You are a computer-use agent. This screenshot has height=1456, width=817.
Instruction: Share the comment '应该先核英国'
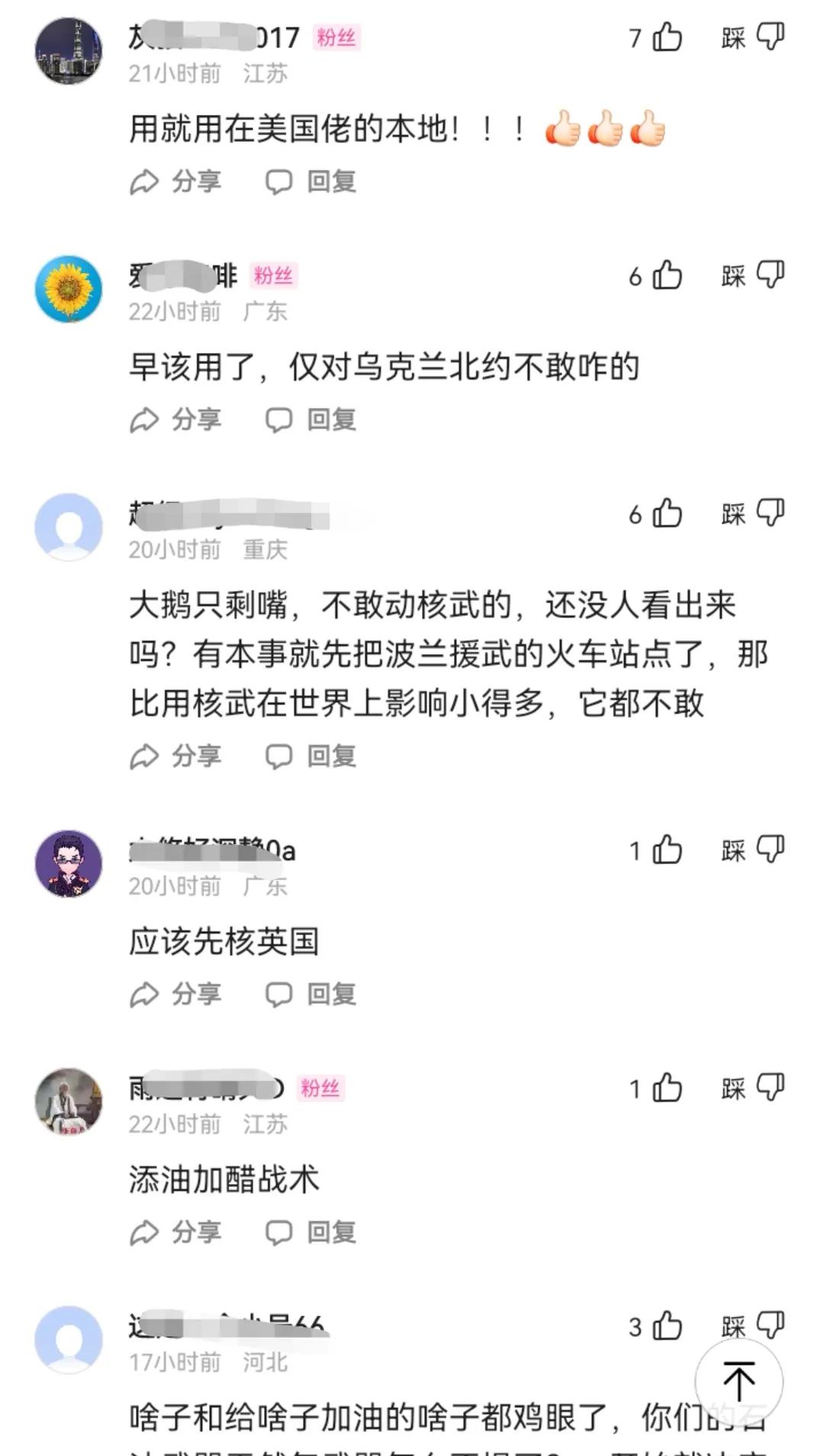coord(175,994)
